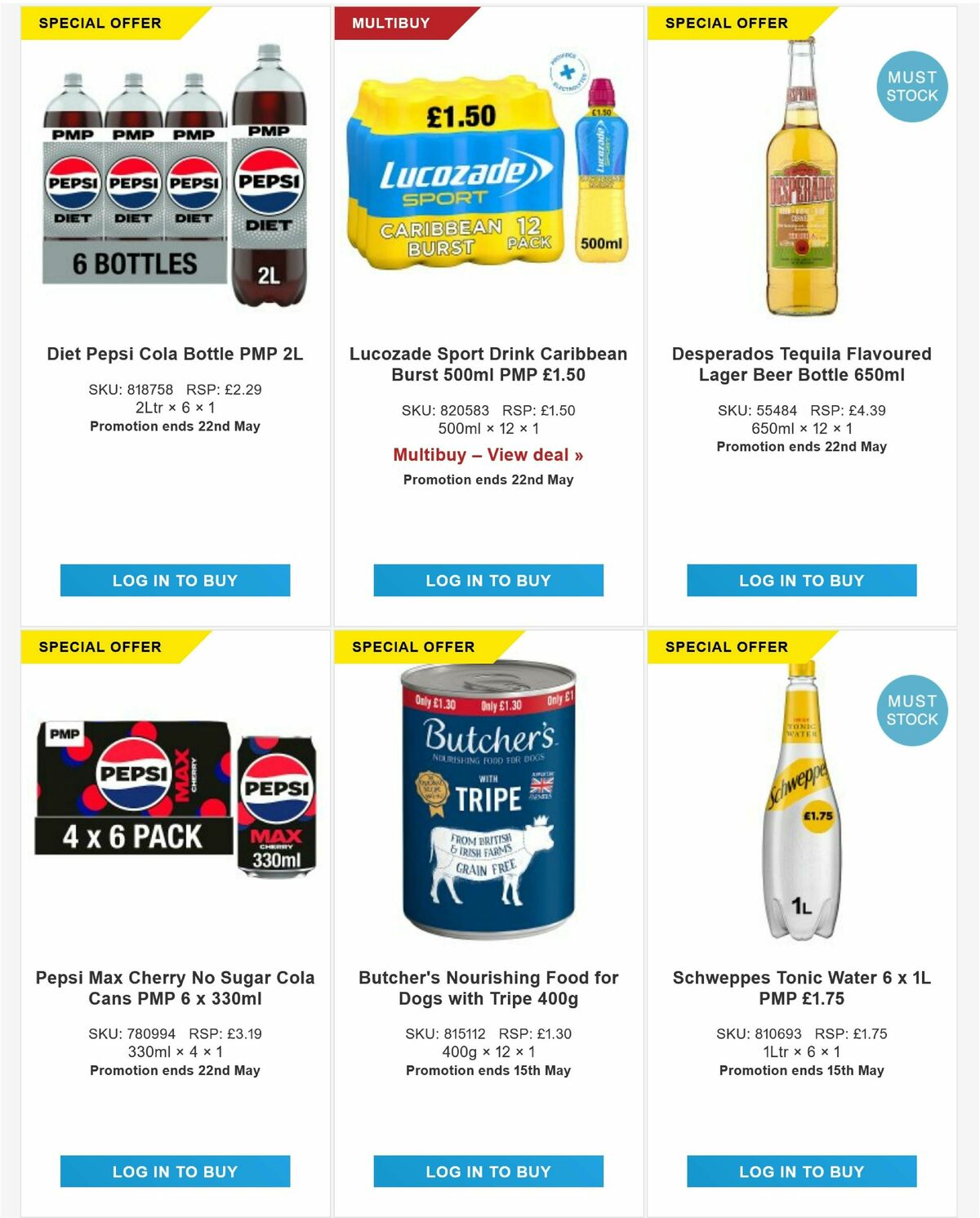Open the Multibuy View deal link
This screenshot has width=980, height=1218.
coord(488,455)
